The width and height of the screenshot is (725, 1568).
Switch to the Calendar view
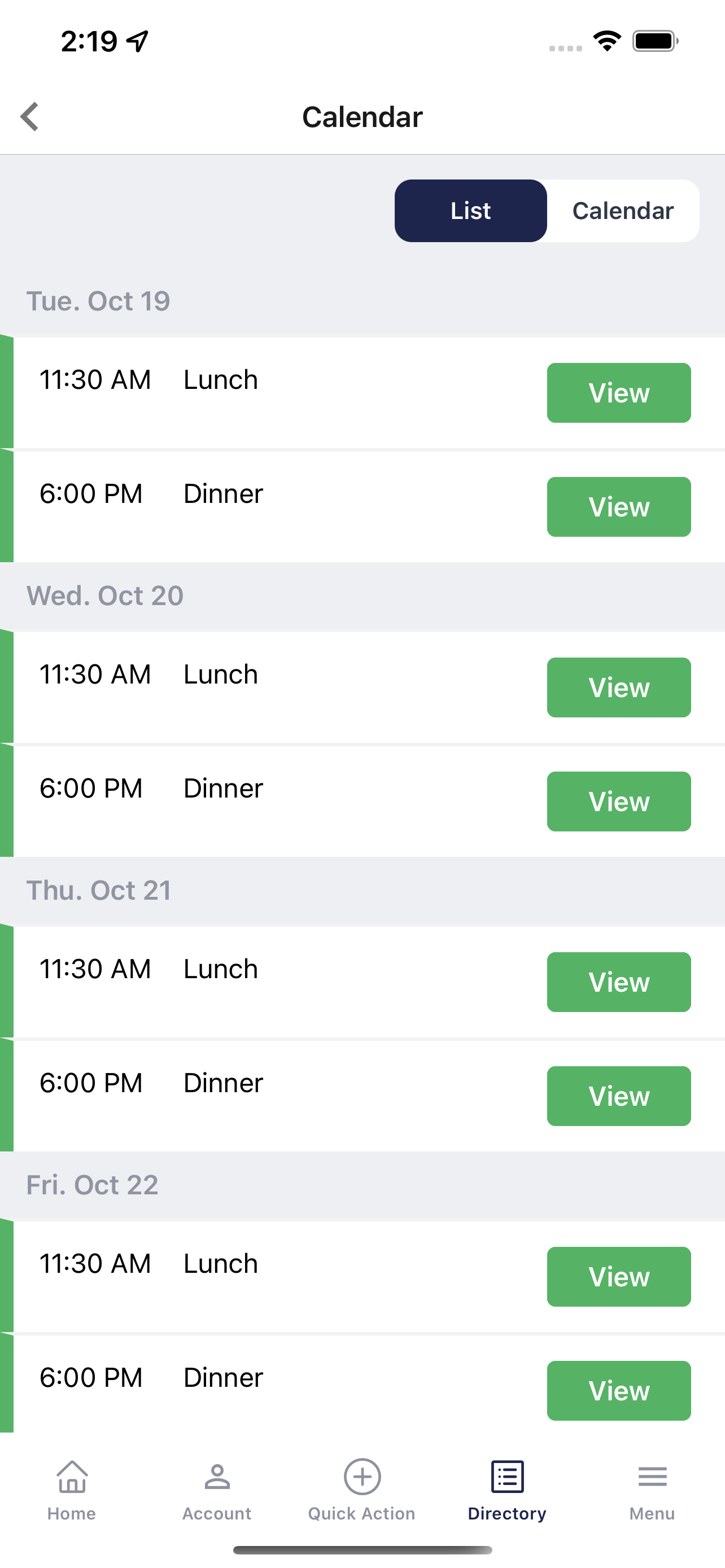[623, 211]
